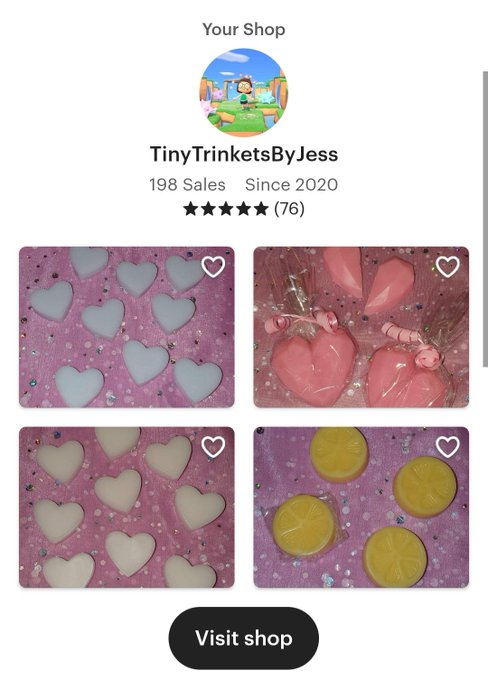Favorite the blue hearts listing
Viewport: 488px width, 680px height.
[x=213, y=267]
